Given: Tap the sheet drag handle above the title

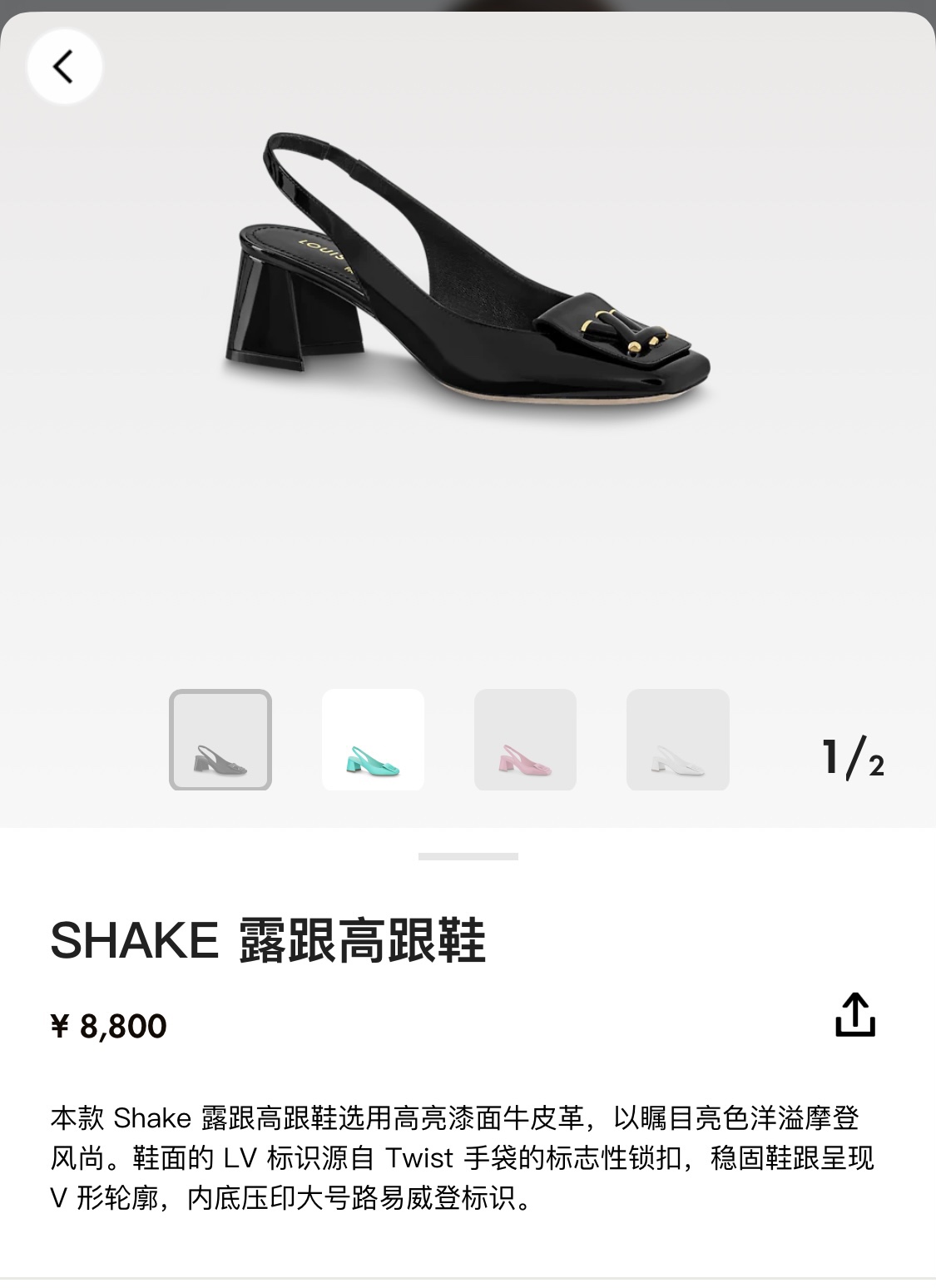Looking at the screenshot, I should [x=468, y=856].
